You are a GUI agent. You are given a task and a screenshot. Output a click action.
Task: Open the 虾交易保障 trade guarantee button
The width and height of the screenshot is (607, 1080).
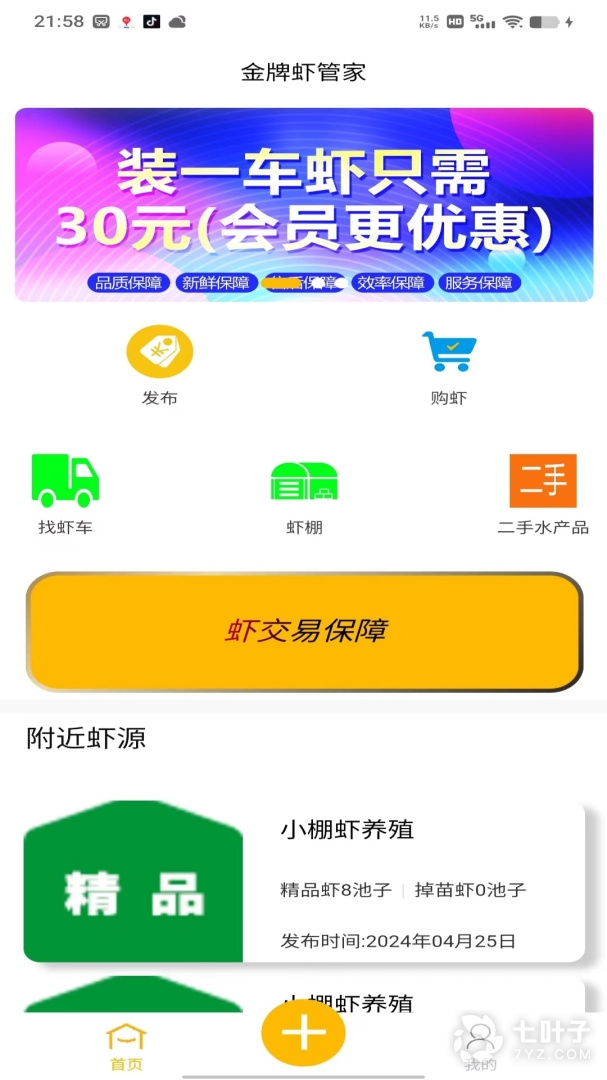pos(304,631)
